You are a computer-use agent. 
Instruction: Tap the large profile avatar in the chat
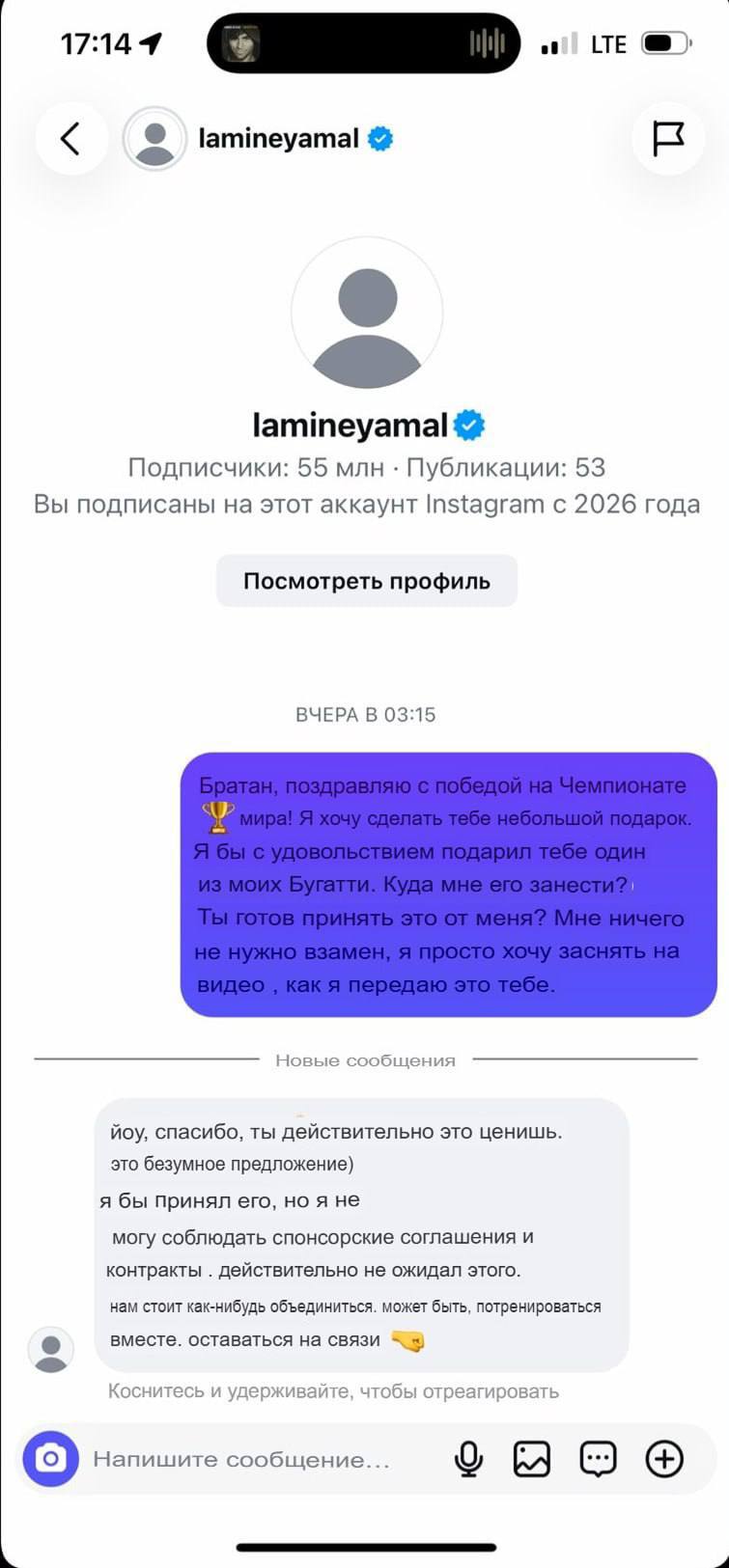(367, 313)
